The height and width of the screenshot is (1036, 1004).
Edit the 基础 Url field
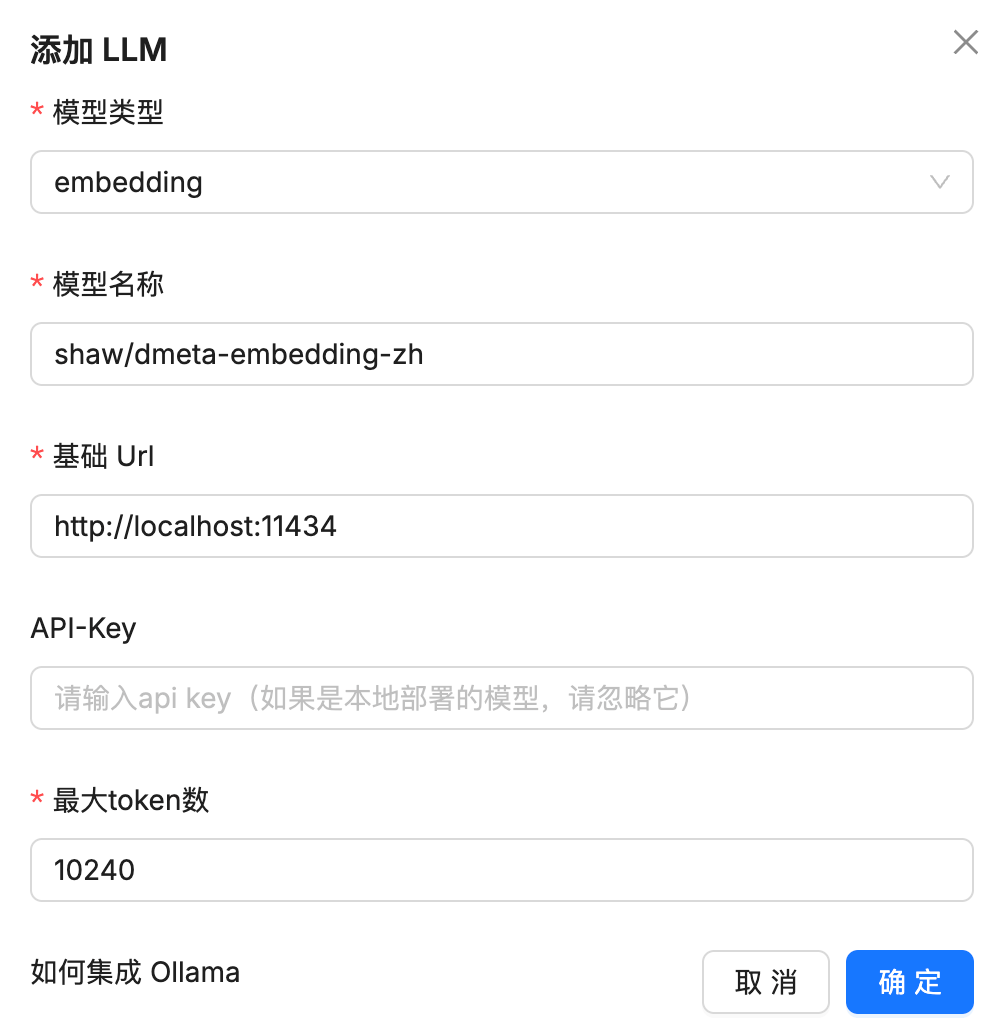501,526
